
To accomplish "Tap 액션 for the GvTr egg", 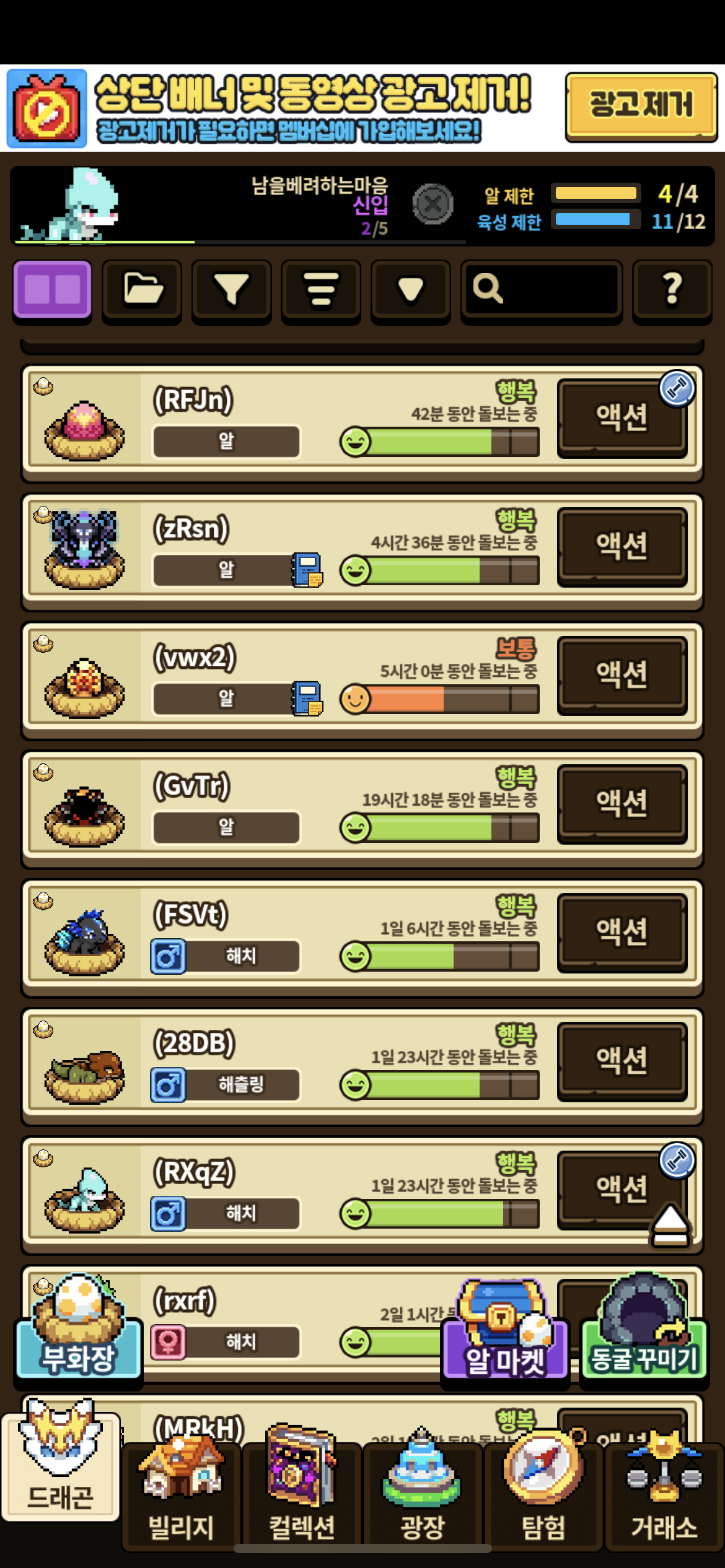I will (622, 803).
